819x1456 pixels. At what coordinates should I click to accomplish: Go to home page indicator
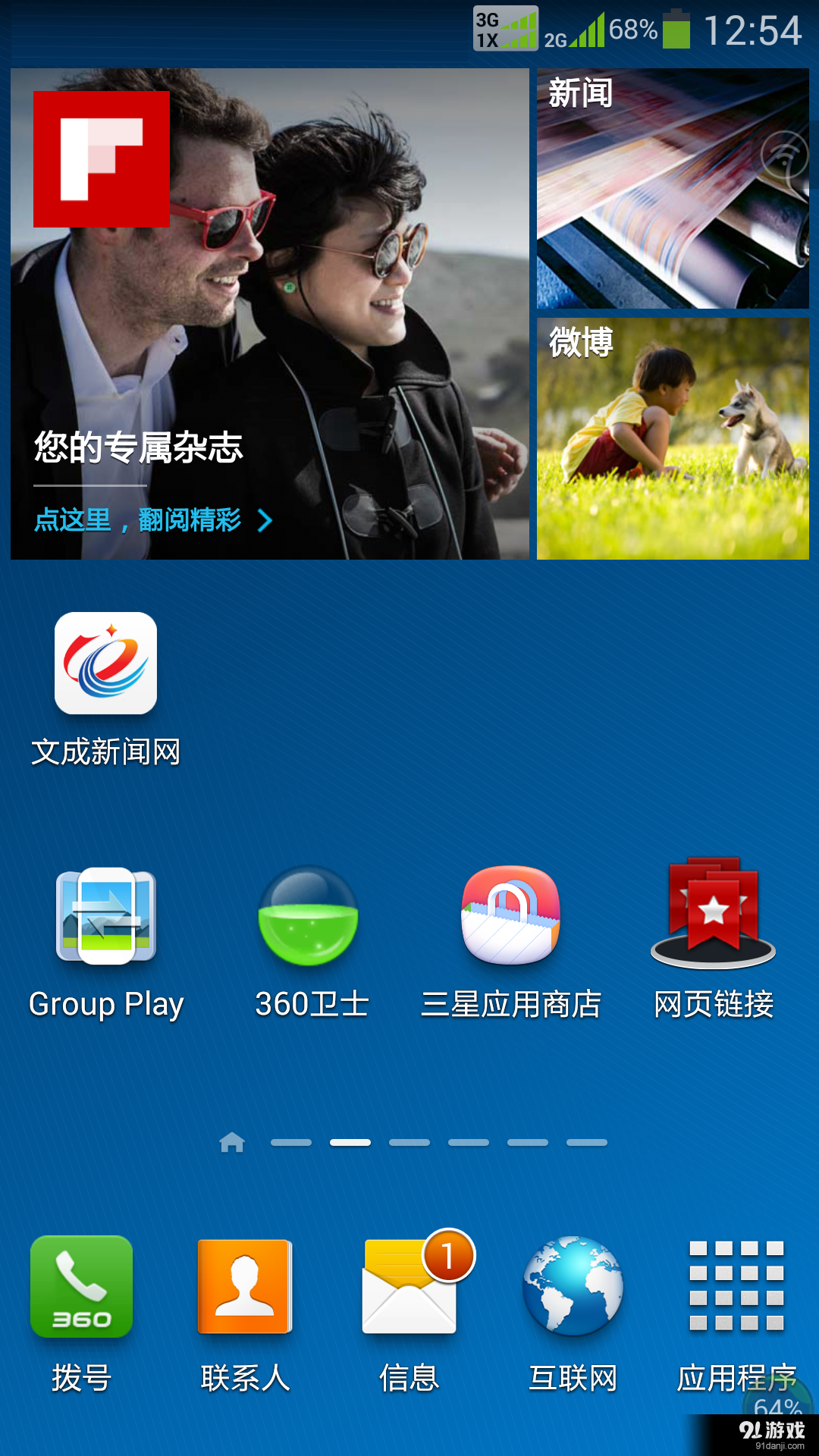pos(232,1142)
